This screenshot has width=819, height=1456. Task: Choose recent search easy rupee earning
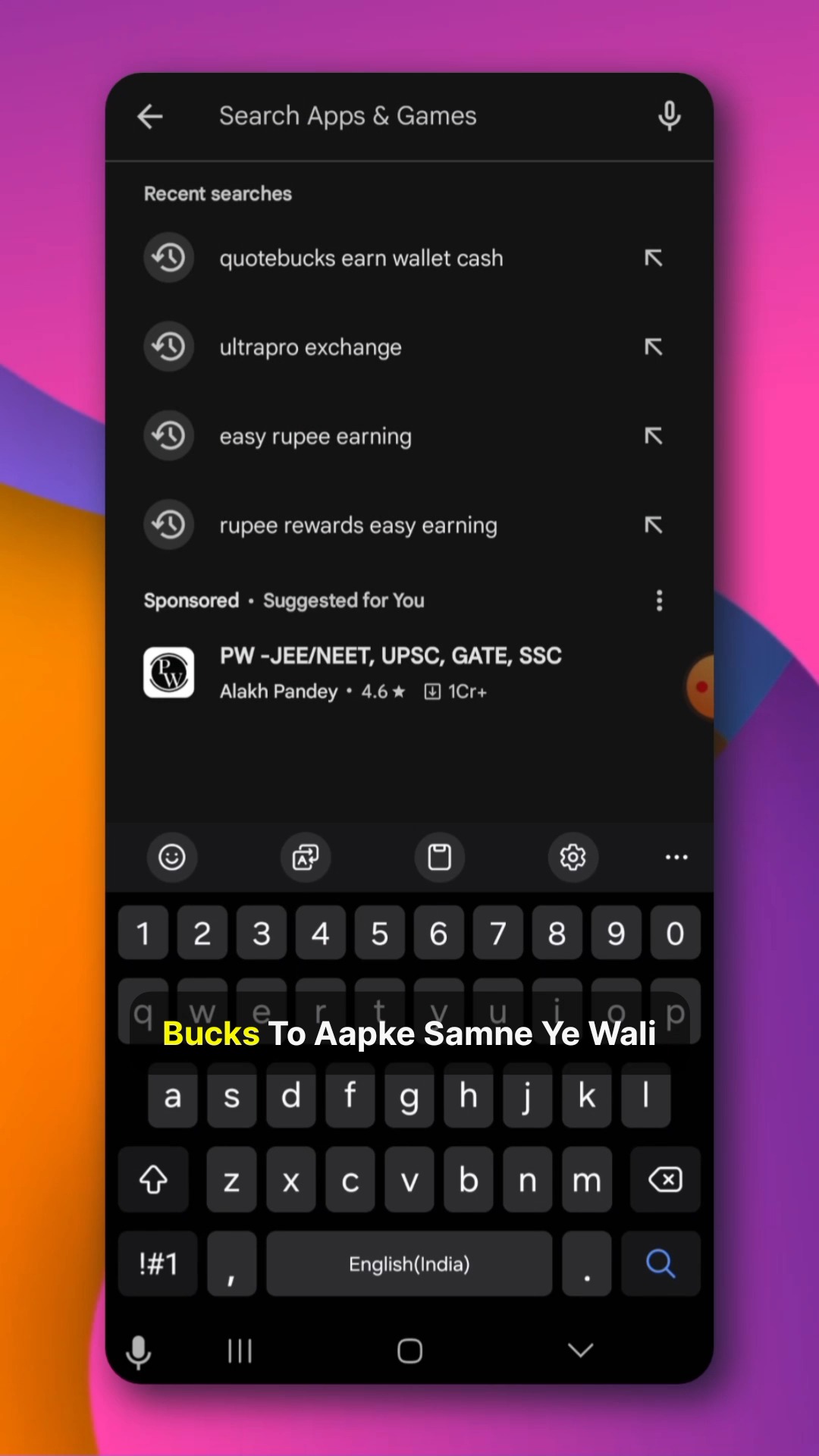click(x=315, y=437)
